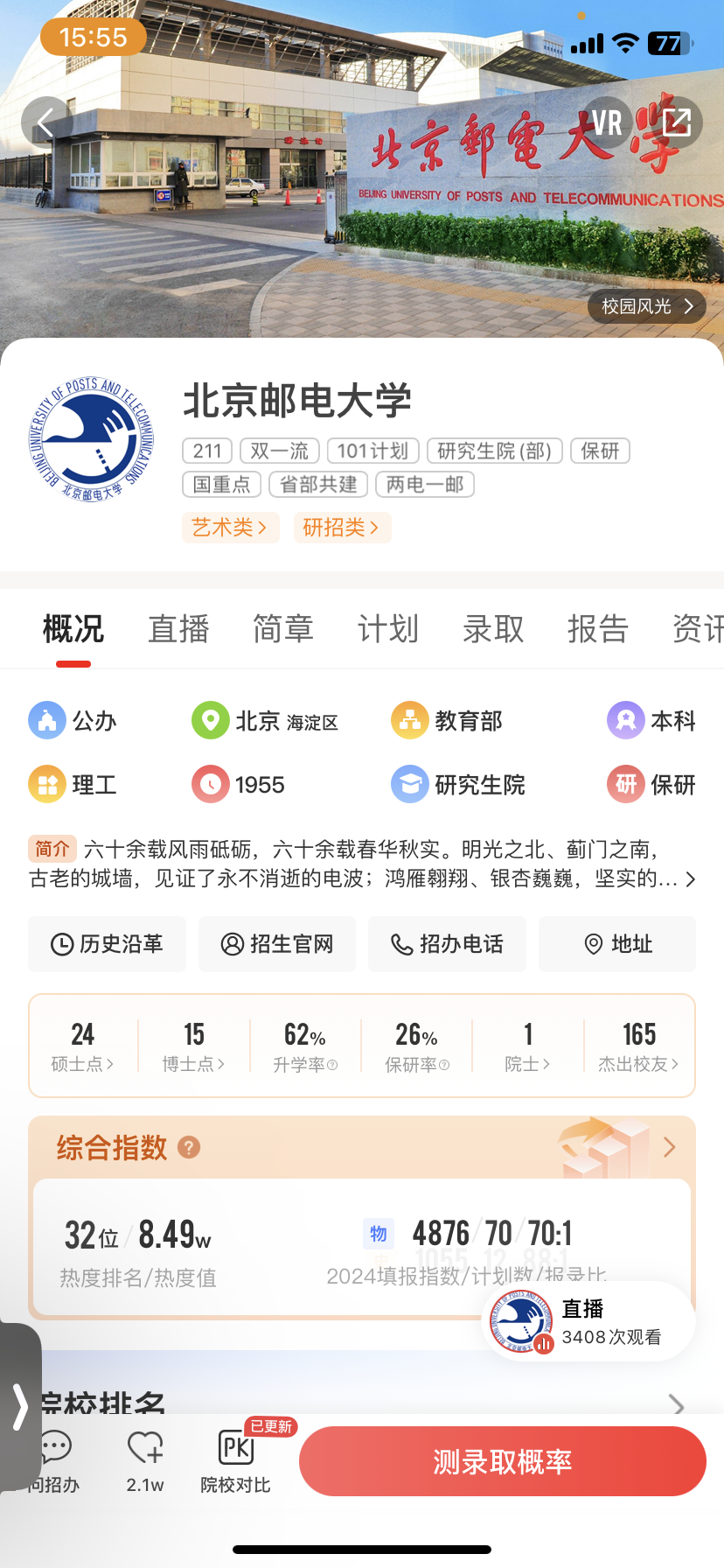
Task: Switch to the 简章 tab
Action: (283, 629)
